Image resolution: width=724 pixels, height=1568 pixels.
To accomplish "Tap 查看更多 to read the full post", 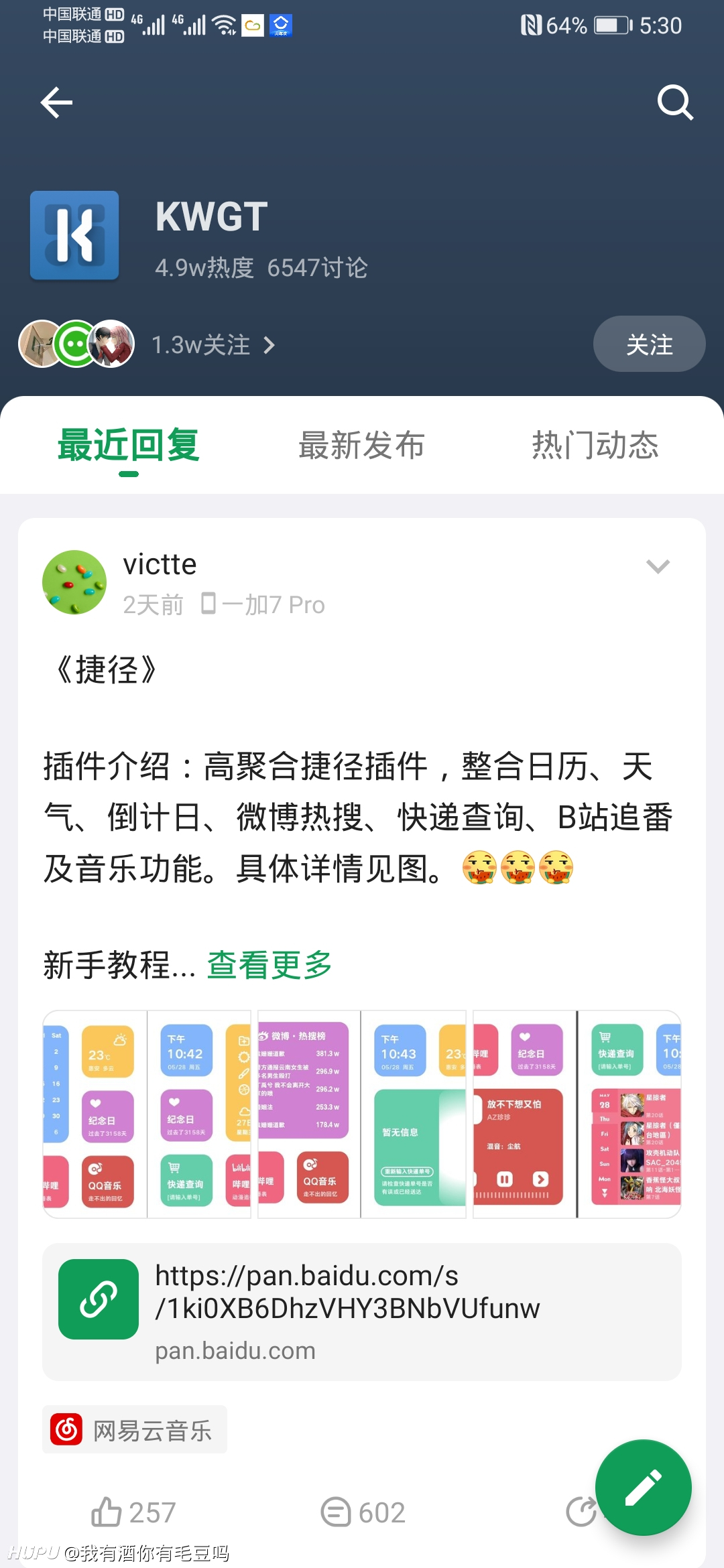I will point(269,965).
